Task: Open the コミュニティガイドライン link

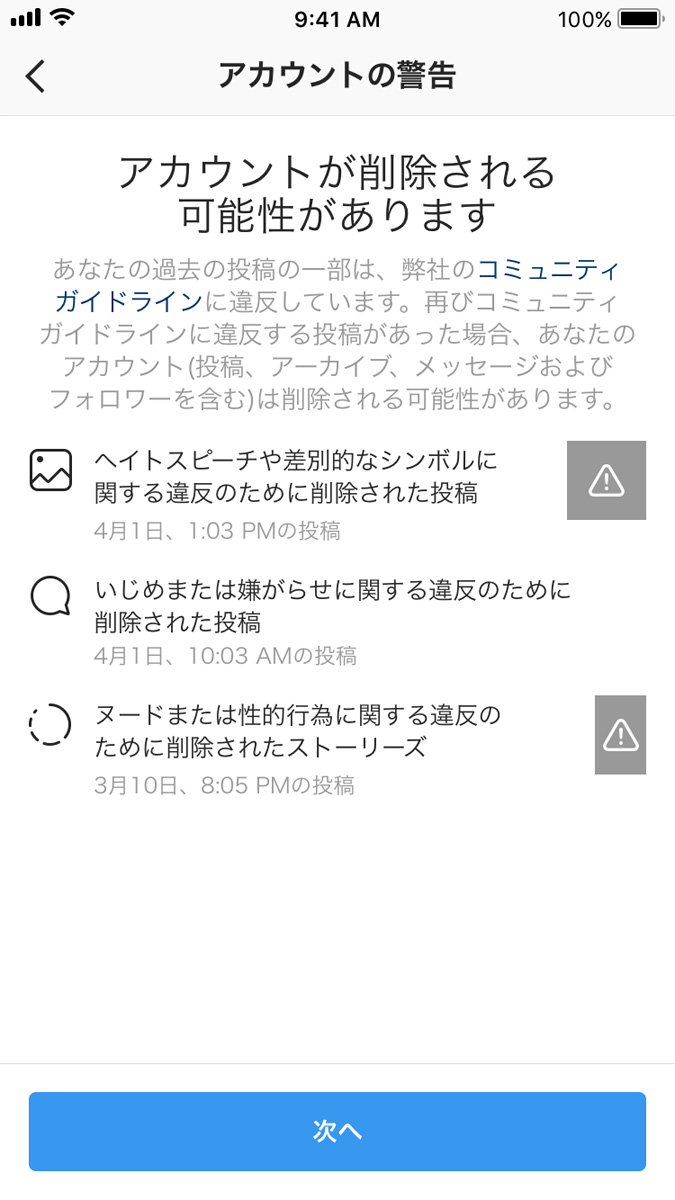Action: (548, 269)
